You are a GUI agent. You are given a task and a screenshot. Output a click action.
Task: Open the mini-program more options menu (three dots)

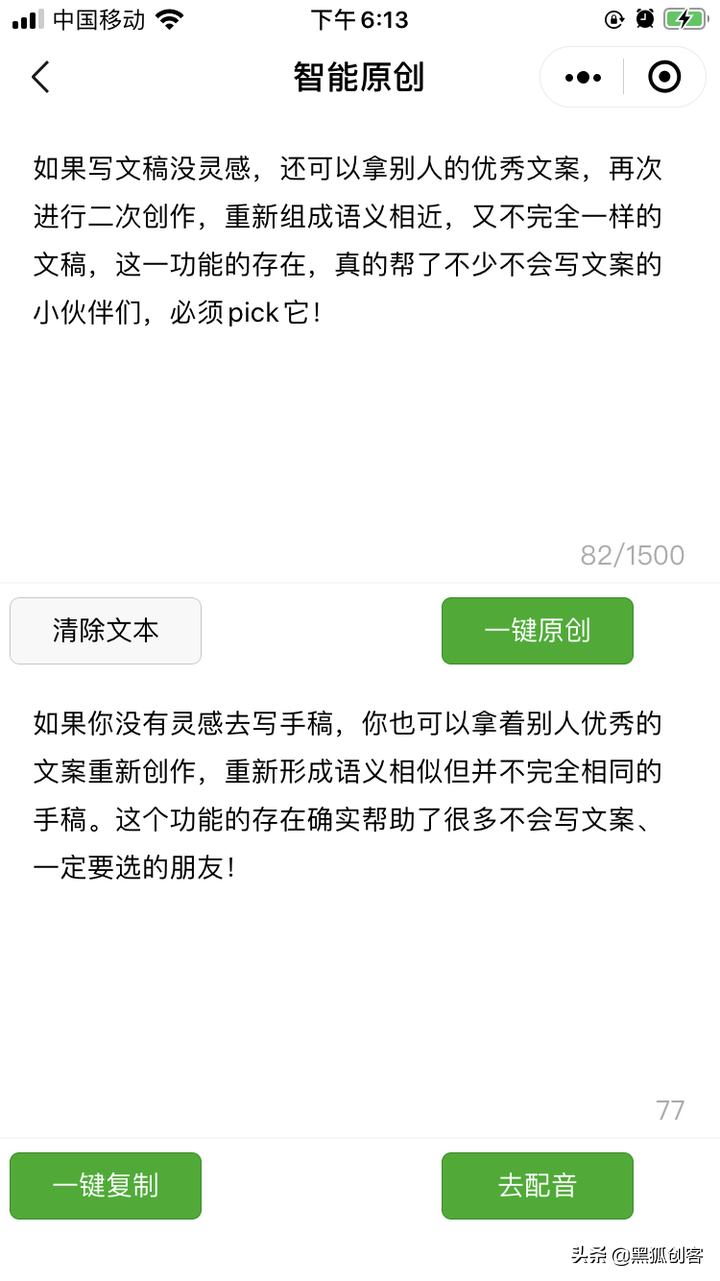tap(581, 77)
